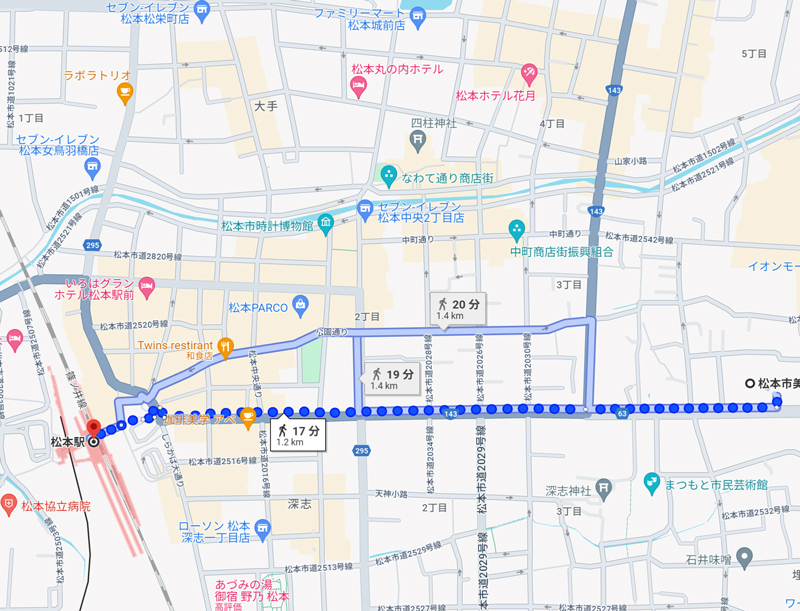Select the 19 min alternative route label
Image resolution: width=800 pixels, height=611 pixels.
[x=385, y=378]
